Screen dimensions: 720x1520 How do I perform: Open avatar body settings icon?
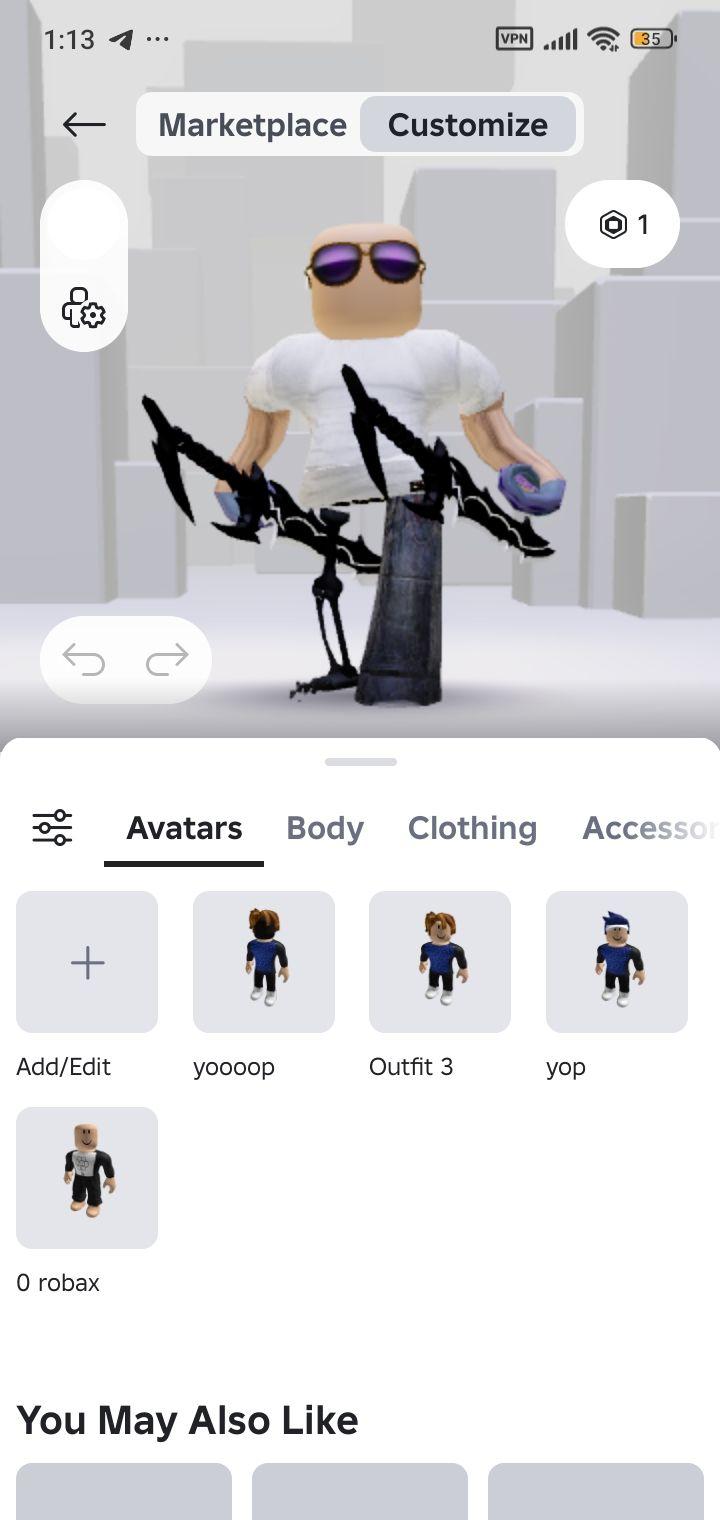(x=84, y=308)
